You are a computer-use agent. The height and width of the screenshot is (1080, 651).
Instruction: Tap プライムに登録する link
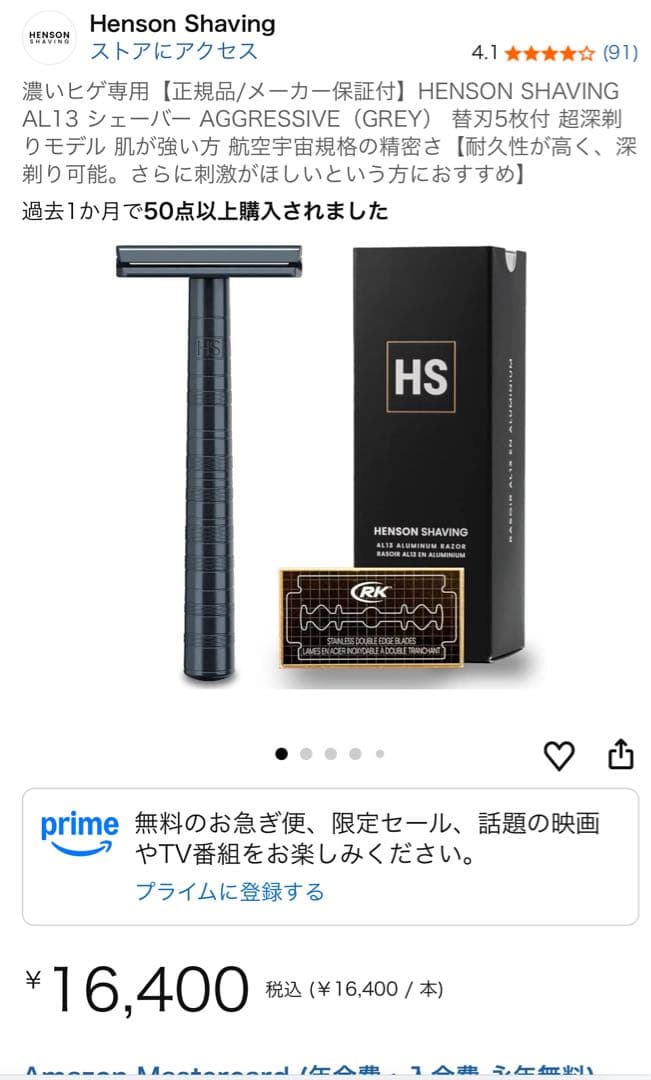230,891
